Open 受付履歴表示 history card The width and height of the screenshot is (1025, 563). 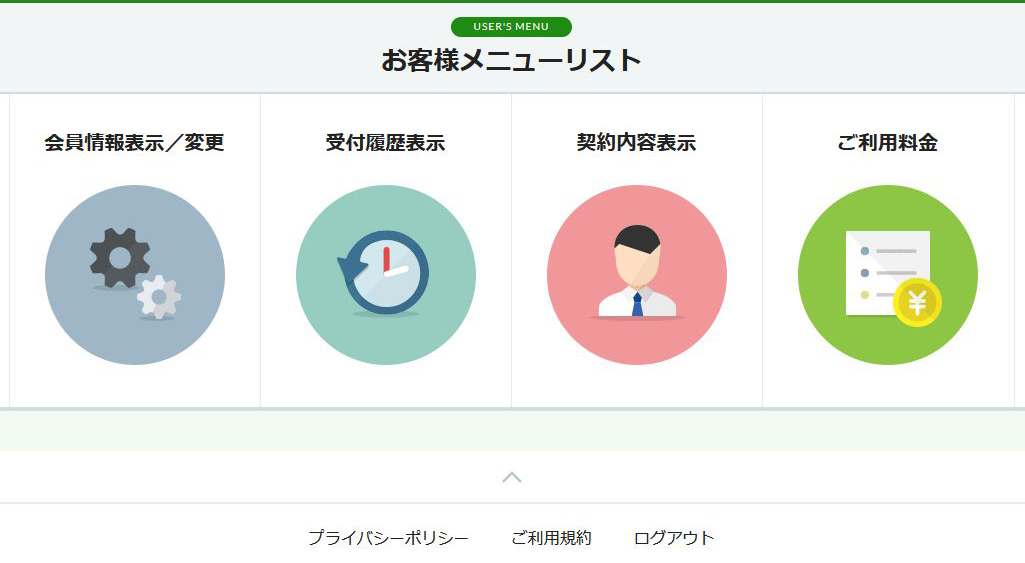click(x=385, y=273)
